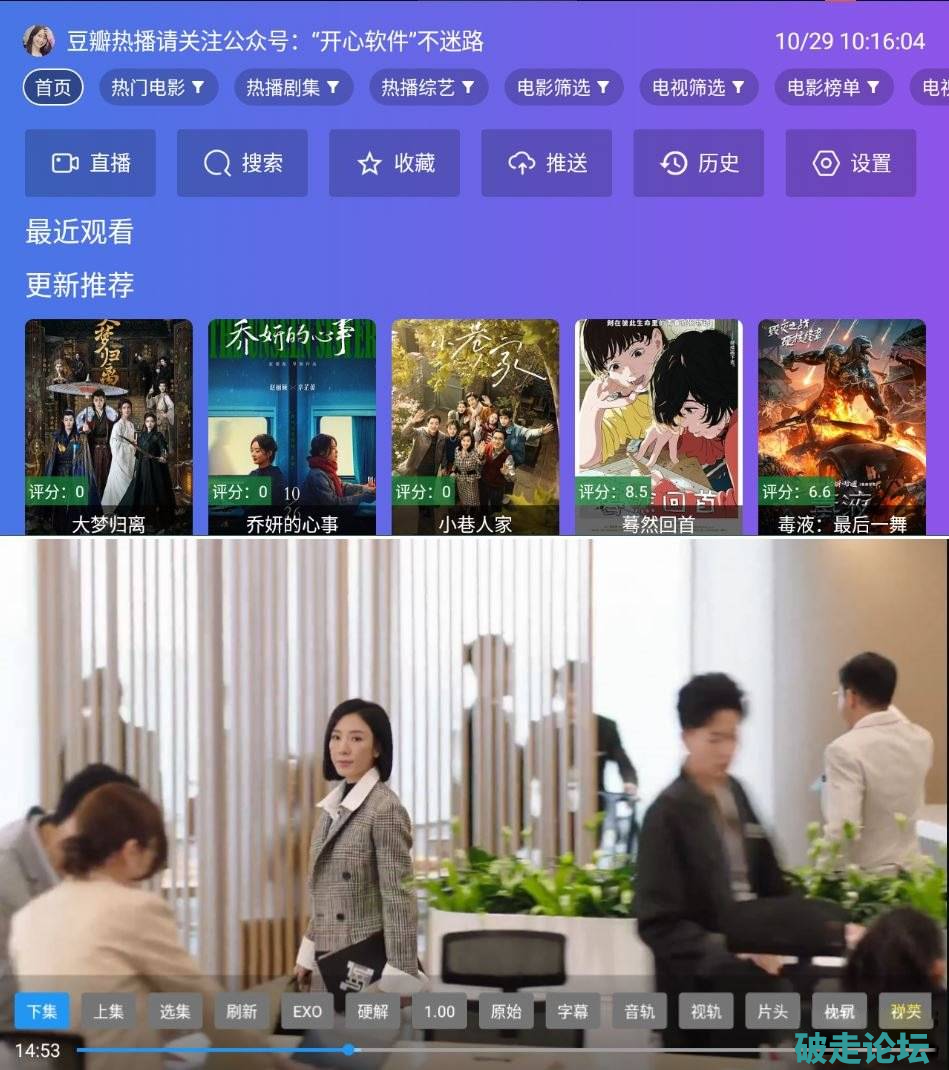This screenshot has height=1070, width=949.
Task: Open 搜索 to search for videos
Action: [242, 163]
